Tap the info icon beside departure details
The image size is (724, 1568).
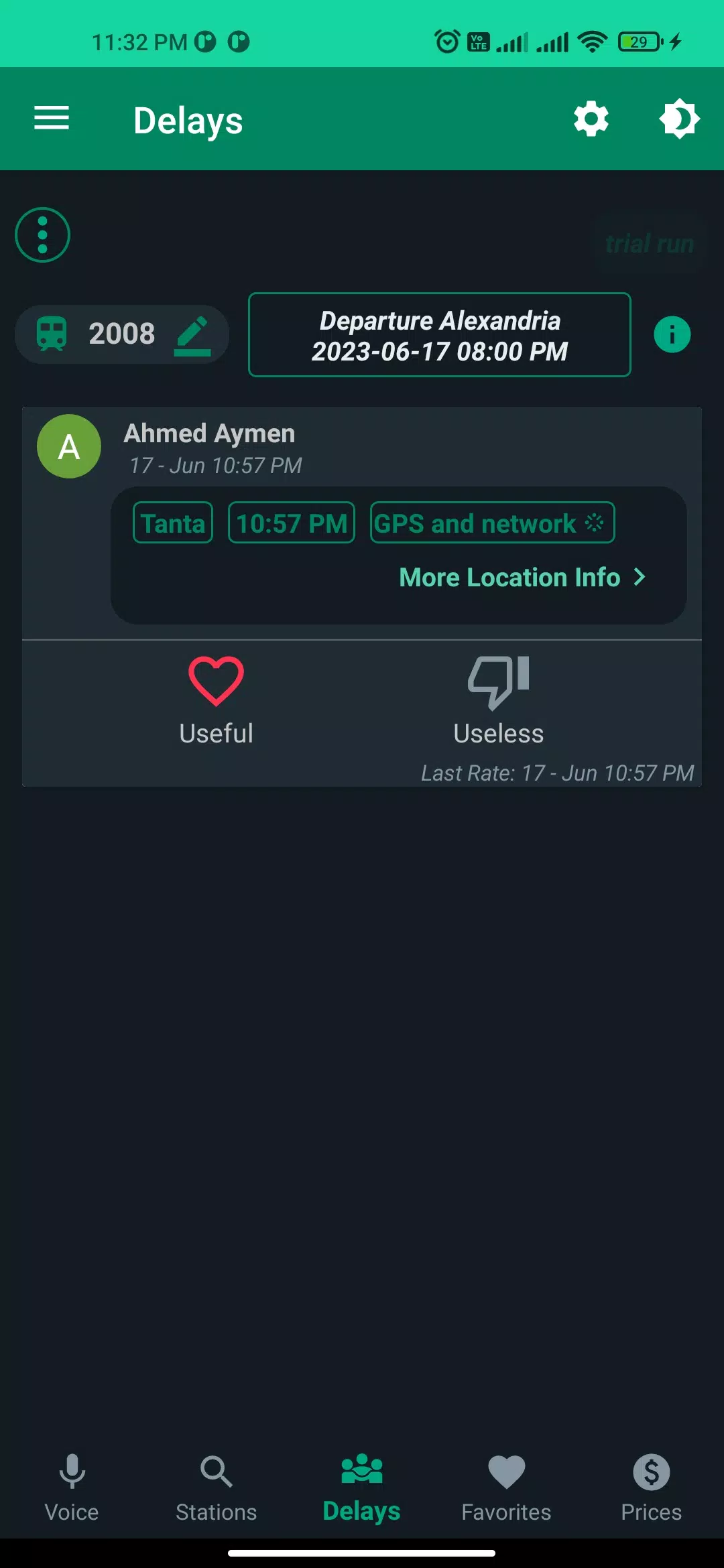671,334
